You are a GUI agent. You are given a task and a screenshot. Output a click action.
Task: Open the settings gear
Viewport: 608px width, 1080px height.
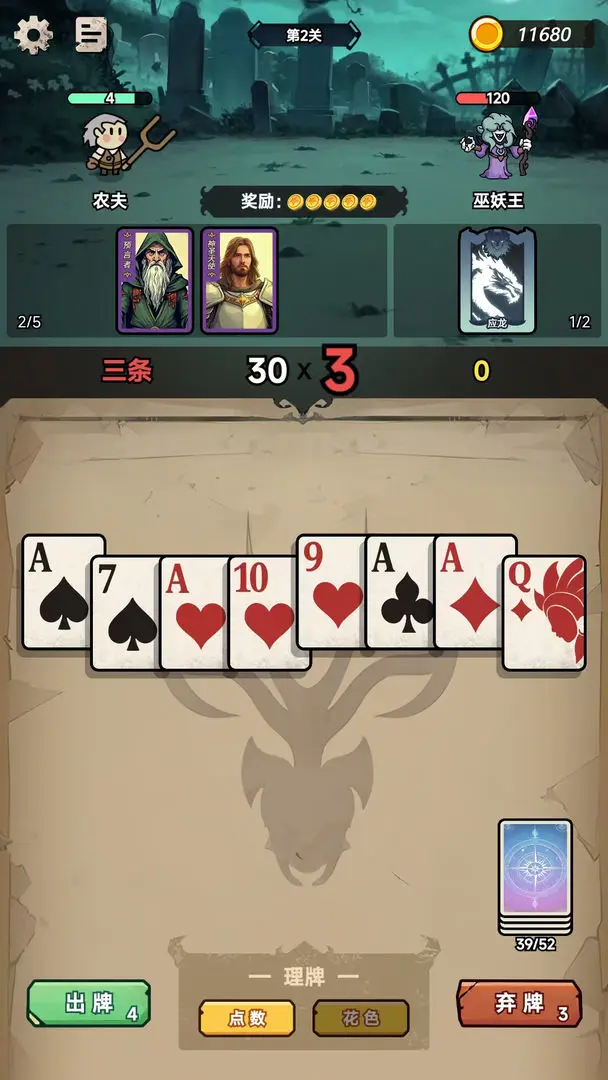point(33,35)
